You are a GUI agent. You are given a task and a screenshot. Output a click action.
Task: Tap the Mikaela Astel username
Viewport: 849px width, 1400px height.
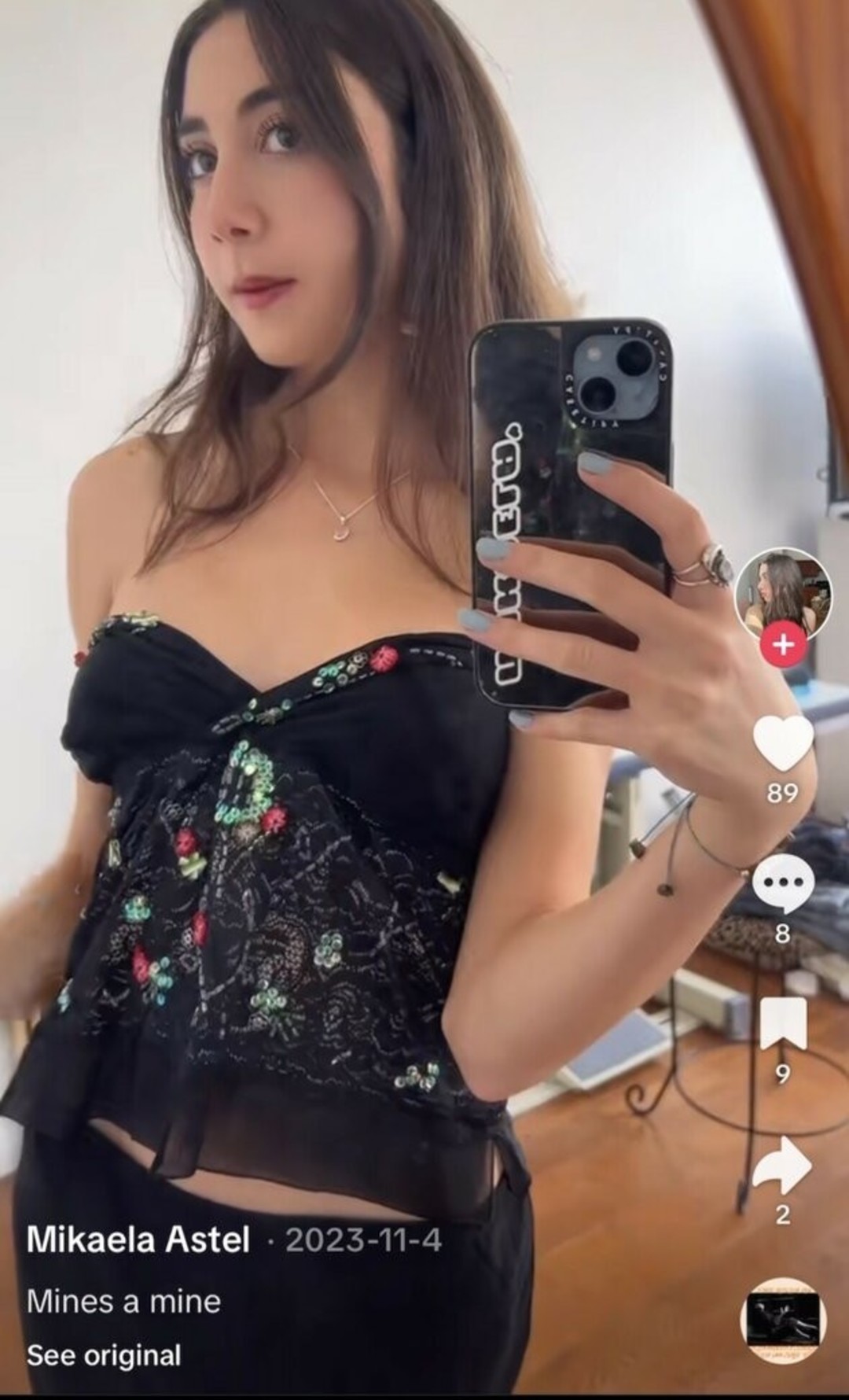pos(138,1240)
